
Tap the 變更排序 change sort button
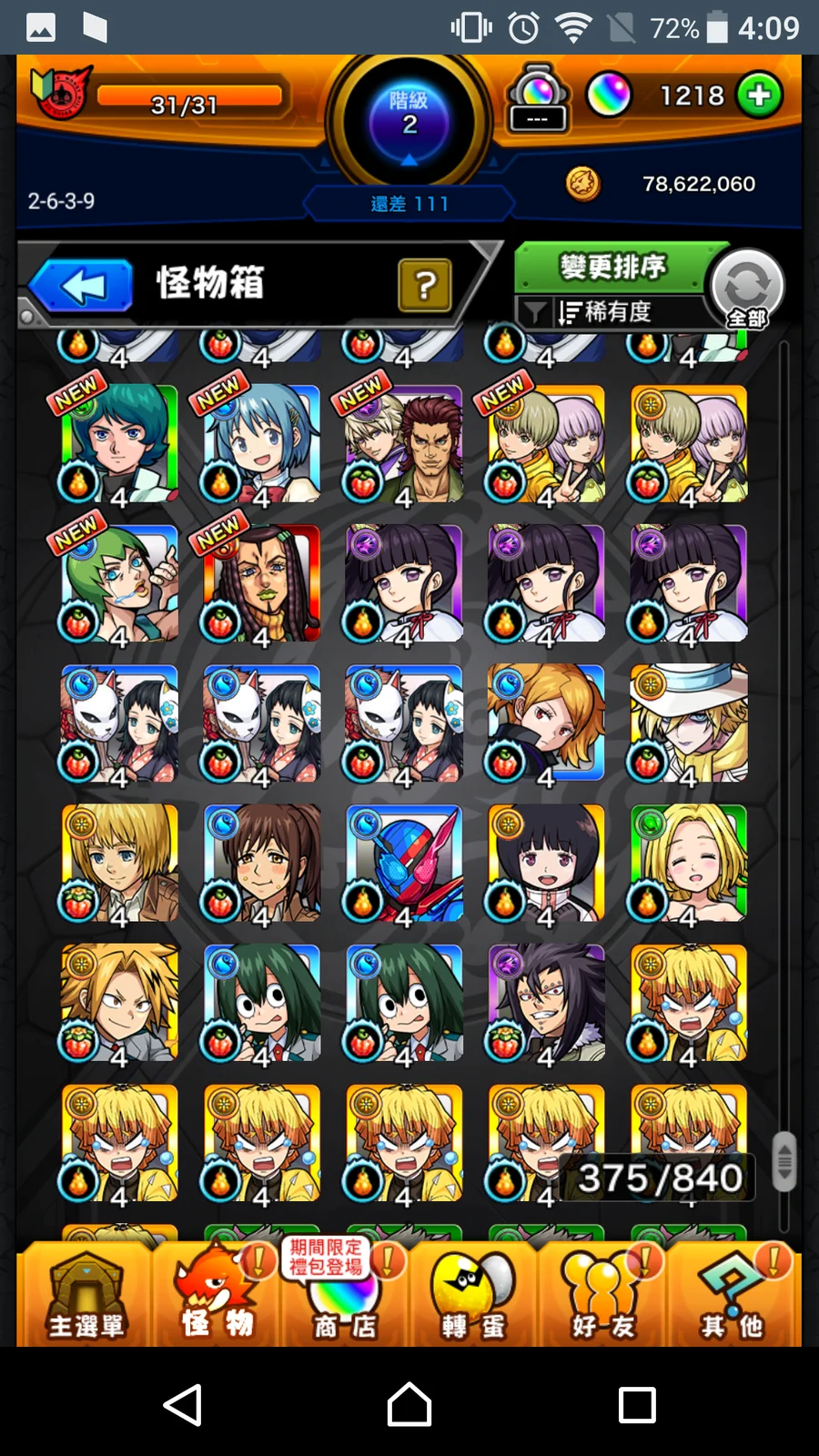pyautogui.click(x=612, y=268)
